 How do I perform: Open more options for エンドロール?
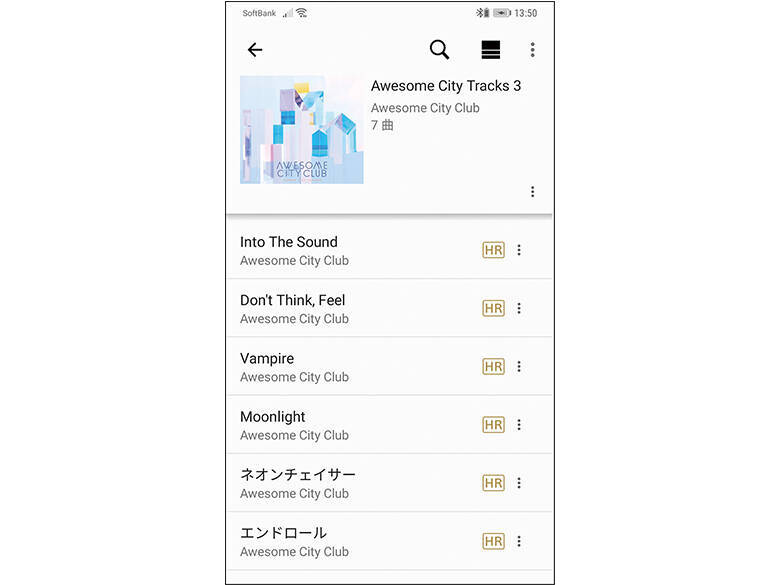519,541
